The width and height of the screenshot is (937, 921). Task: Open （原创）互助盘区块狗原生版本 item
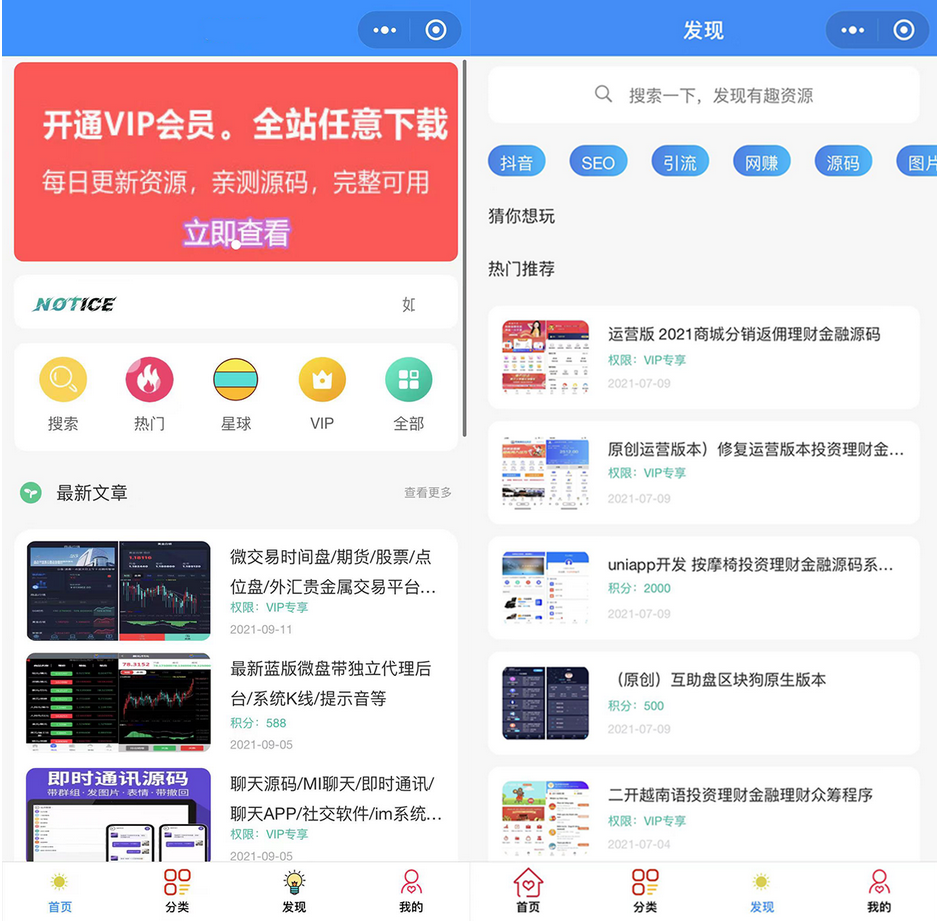pyautogui.click(x=717, y=680)
